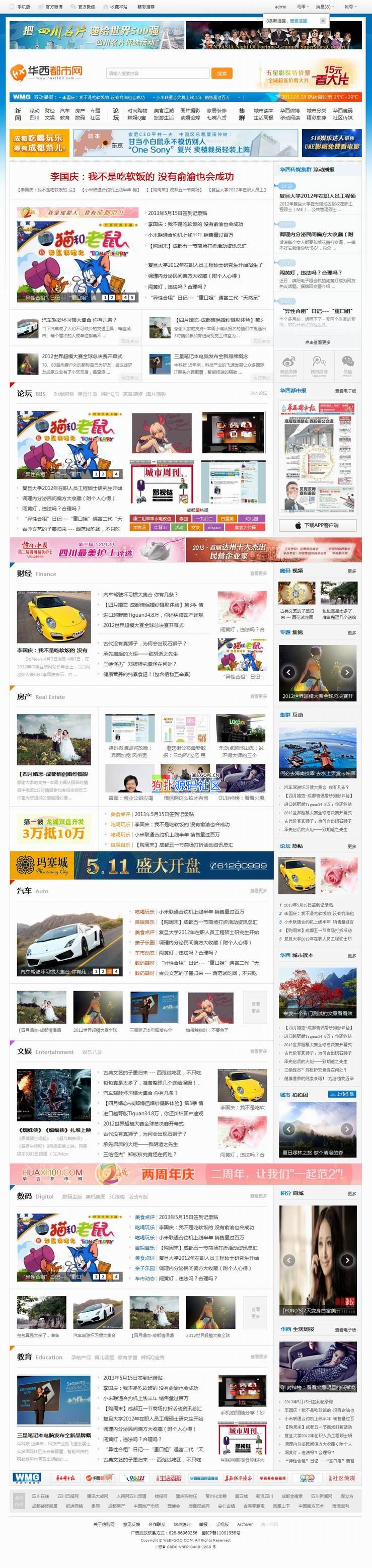This screenshot has height=1568, width=372.
Task: Open 点击查看更多 under 滚动播报
Action: coord(317,343)
